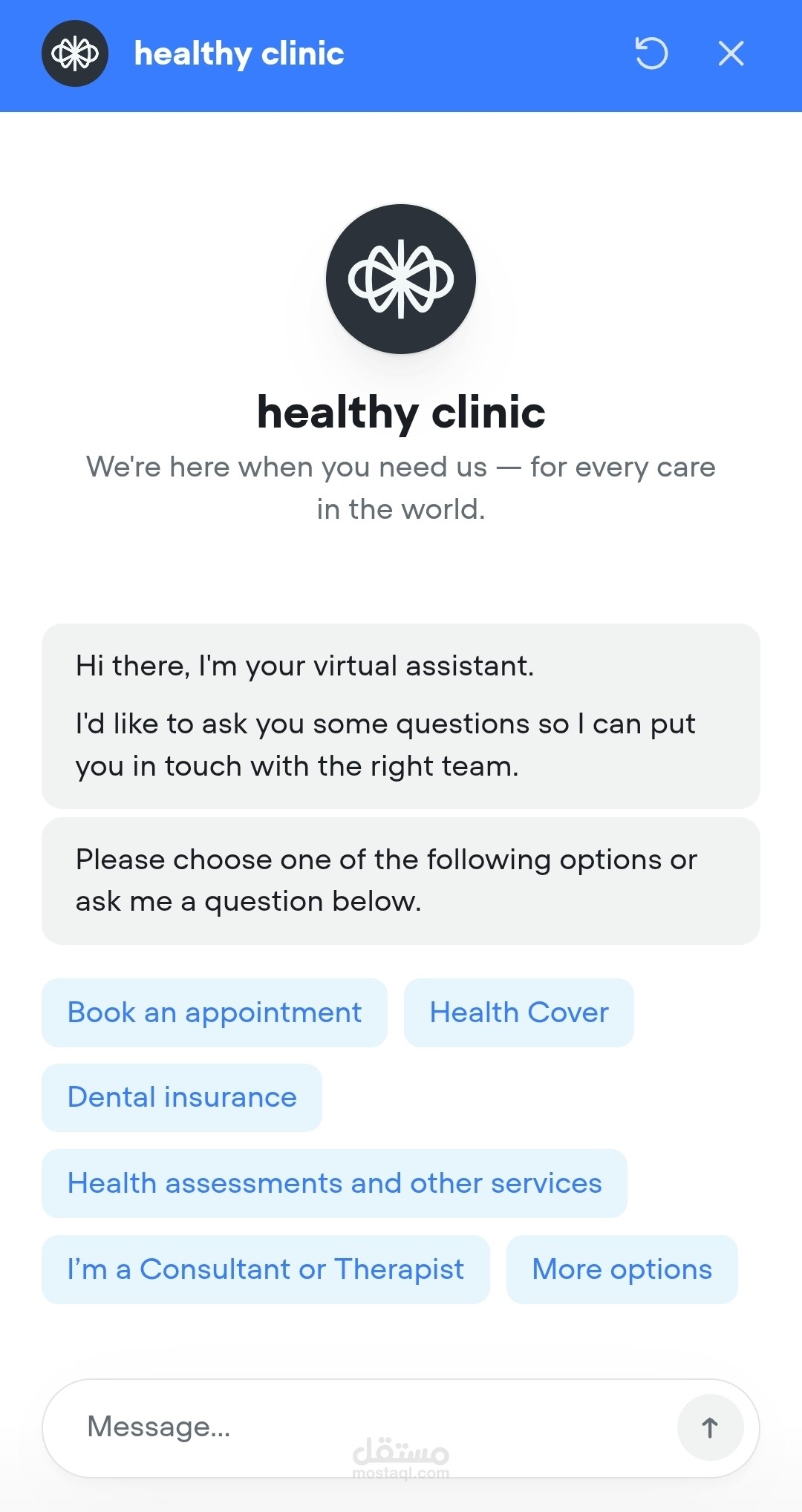Show More options
Viewport: 802px width, 1512px height.
coord(622,1269)
